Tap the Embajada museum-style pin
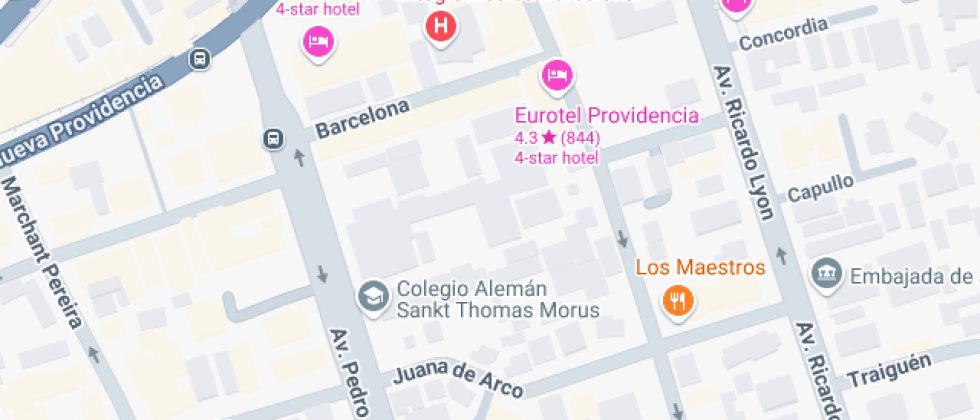Screen dimensions: 980x420 (826, 274)
